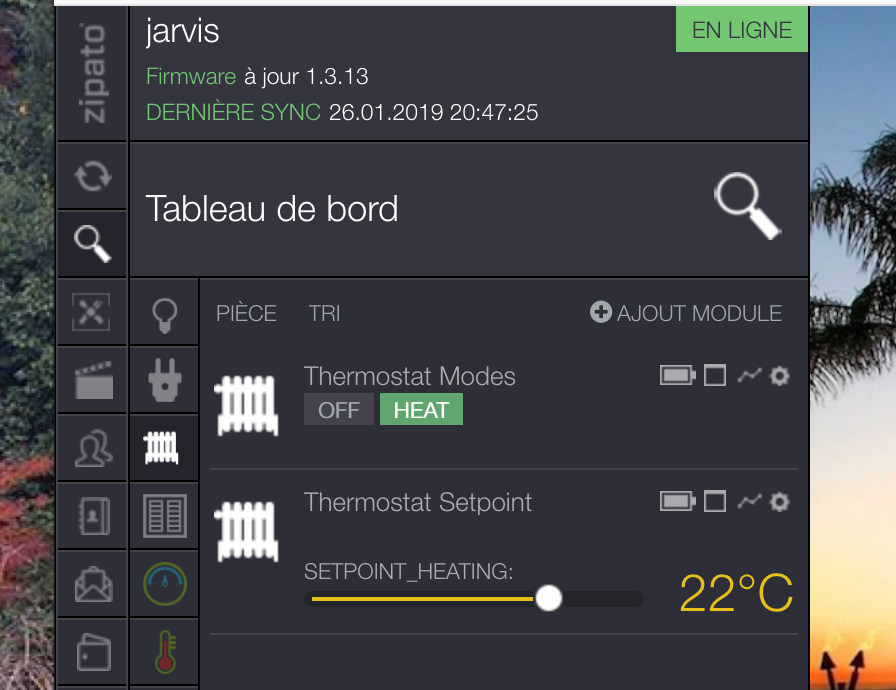The height and width of the screenshot is (690, 896).
Task: Open the PIÈCE filter
Action: [246, 313]
